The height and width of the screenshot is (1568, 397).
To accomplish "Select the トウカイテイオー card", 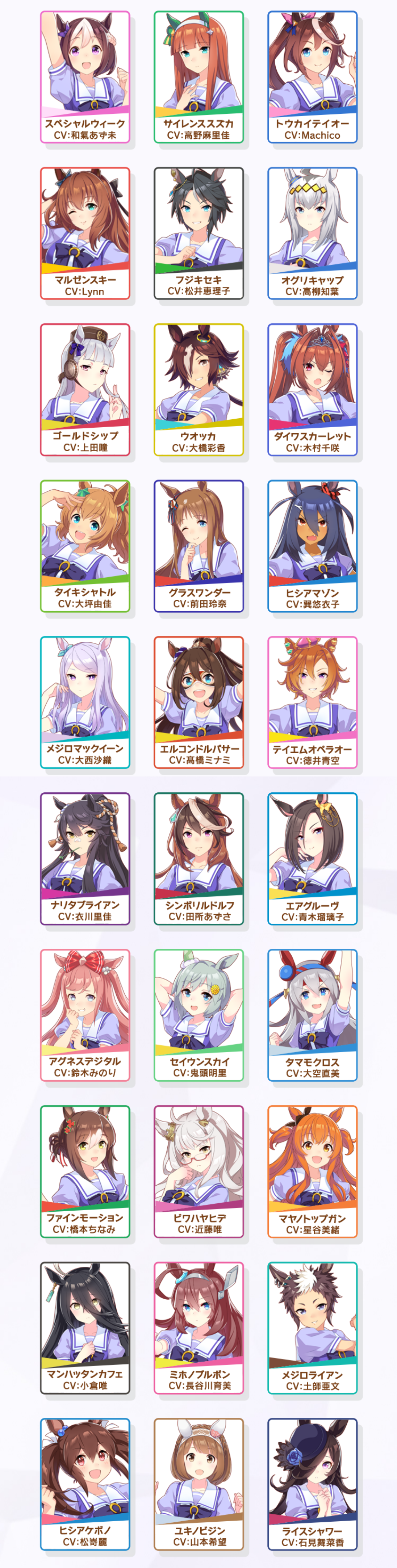I will coord(312,77).
